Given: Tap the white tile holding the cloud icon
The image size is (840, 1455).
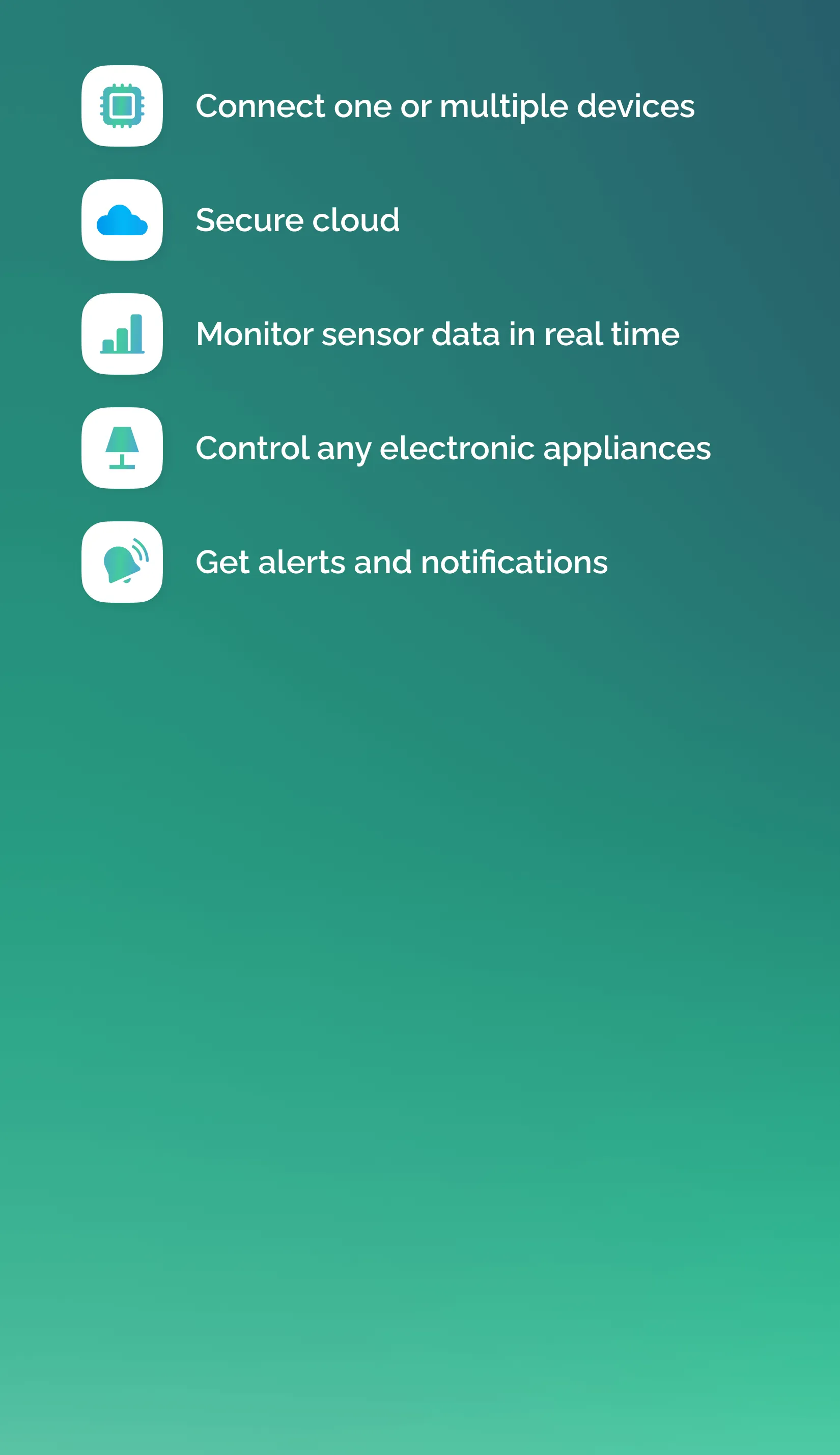Looking at the screenshot, I should coord(122,220).
